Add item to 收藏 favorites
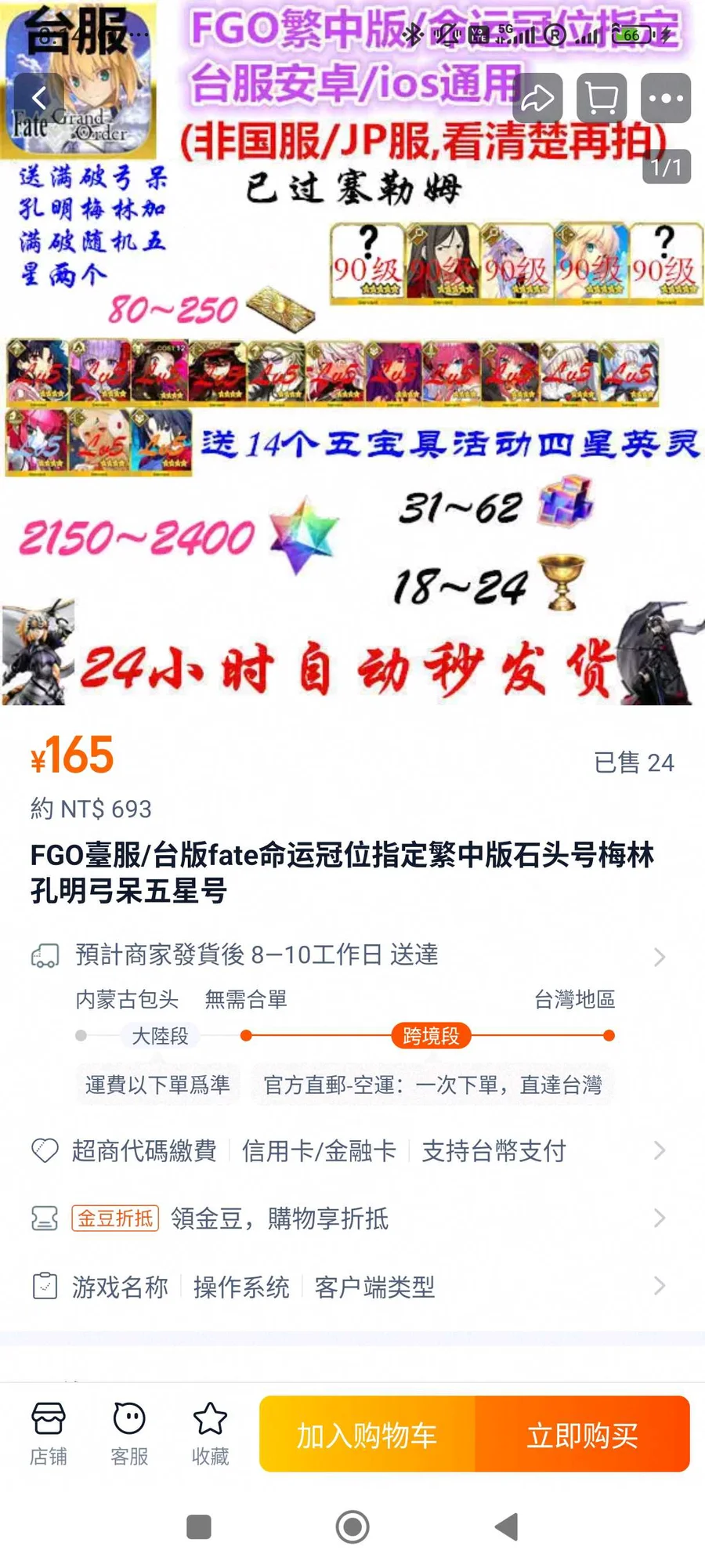Image resolution: width=705 pixels, height=1568 pixels. click(210, 1434)
